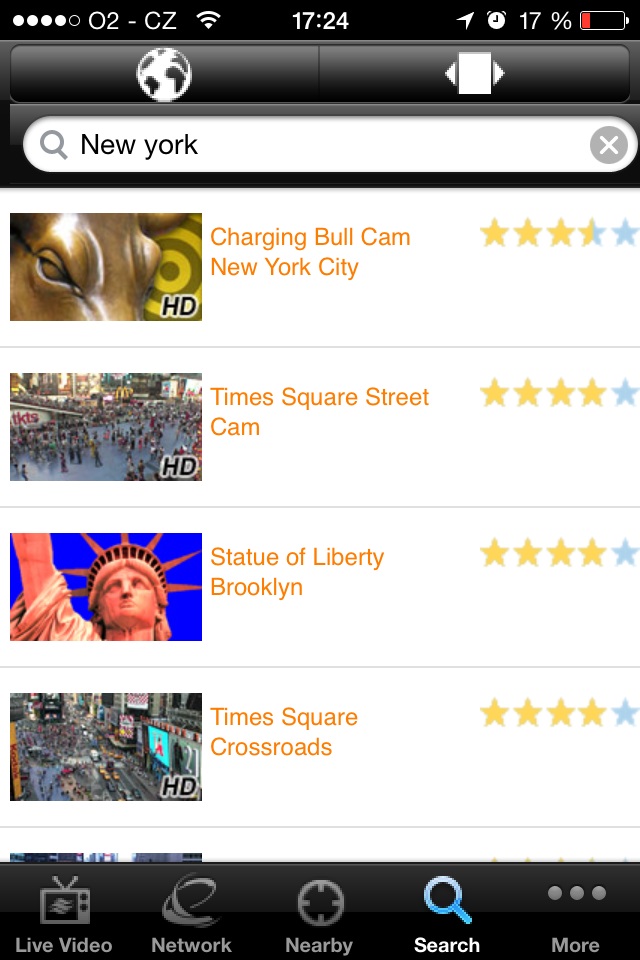Select the horizontal arrows layout button
This screenshot has width=640, height=960.
pos(474,73)
